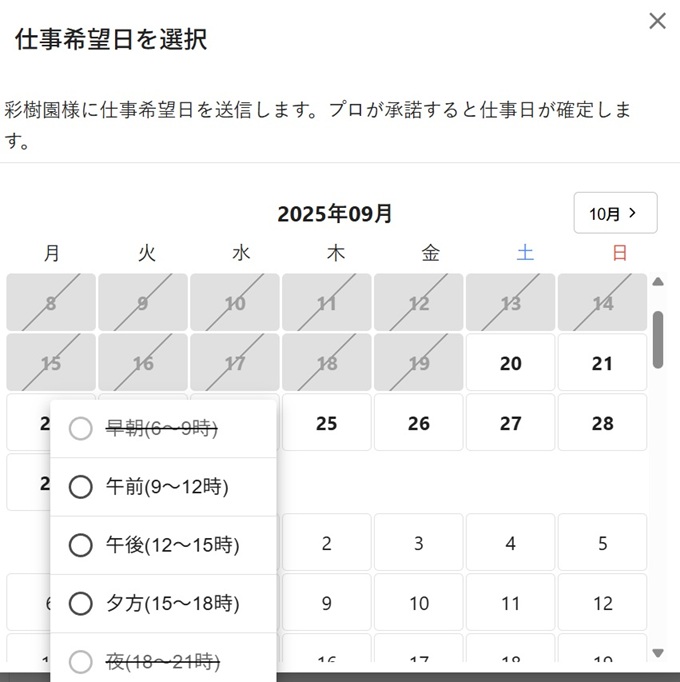Select October 9 in the next month grid
Screen dimensions: 680x682
point(327,603)
